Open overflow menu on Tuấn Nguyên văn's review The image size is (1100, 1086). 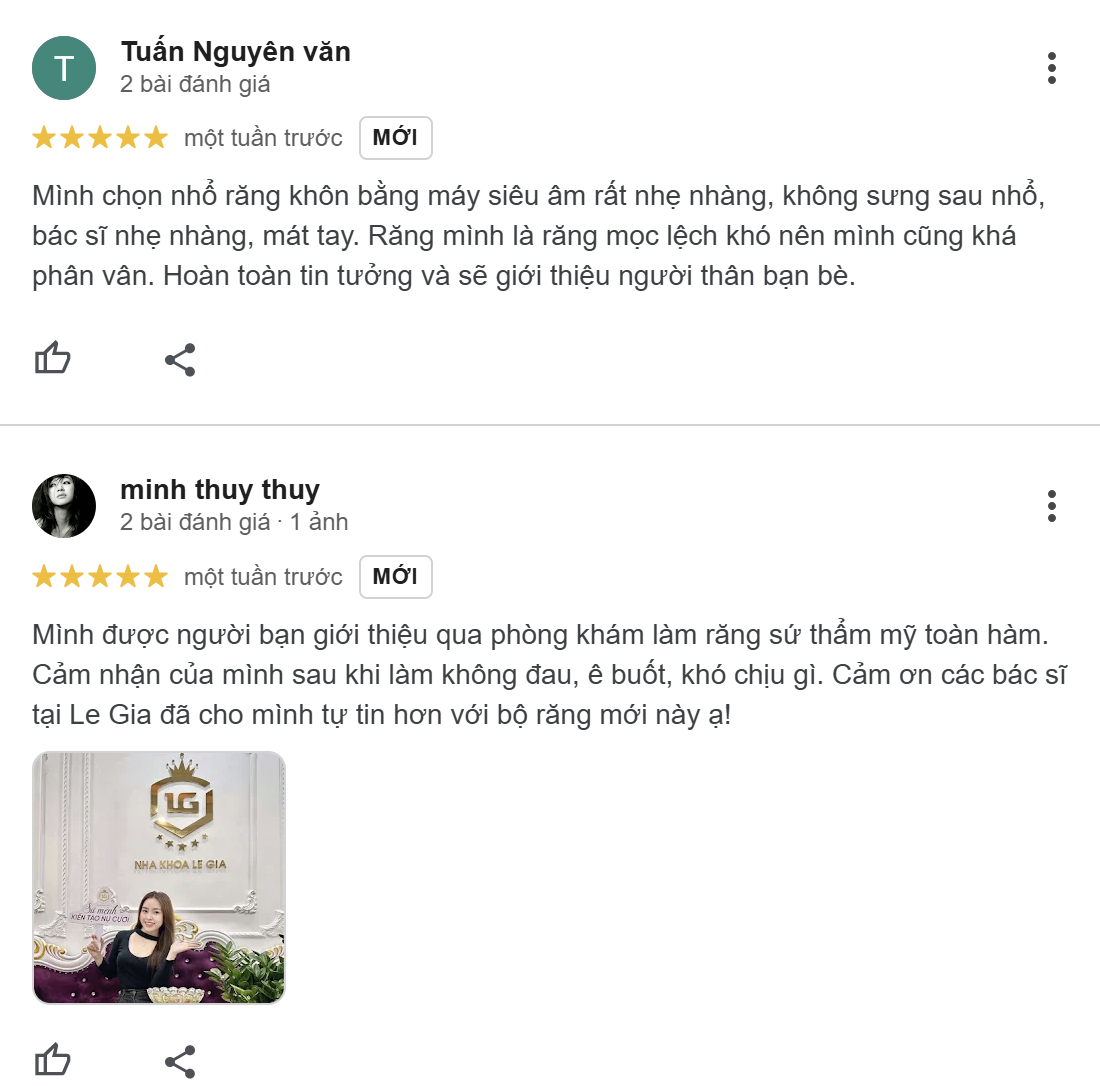(1051, 68)
